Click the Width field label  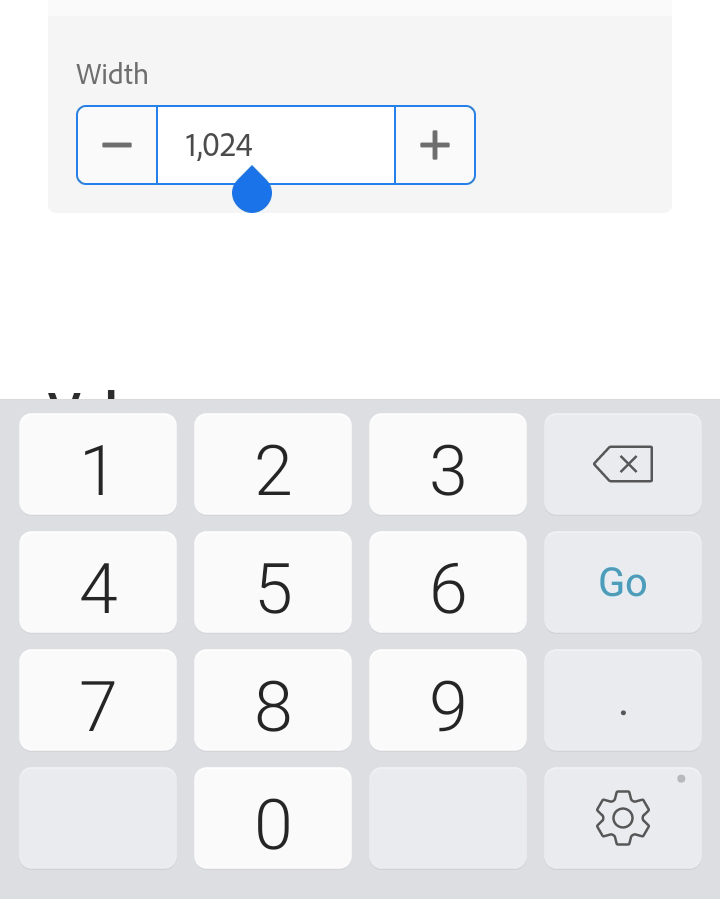(x=112, y=74)
